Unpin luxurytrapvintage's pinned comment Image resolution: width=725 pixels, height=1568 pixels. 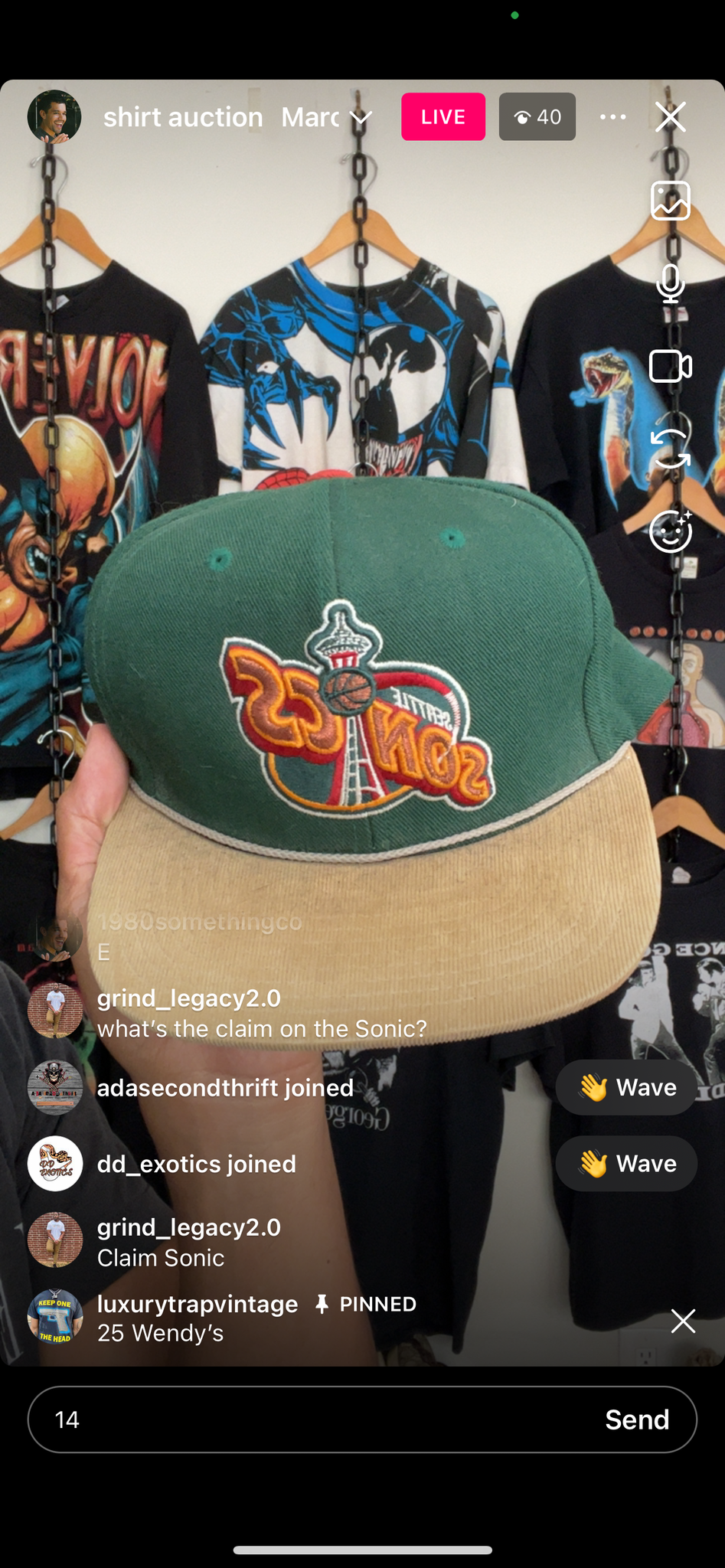tap(682, 1321)
